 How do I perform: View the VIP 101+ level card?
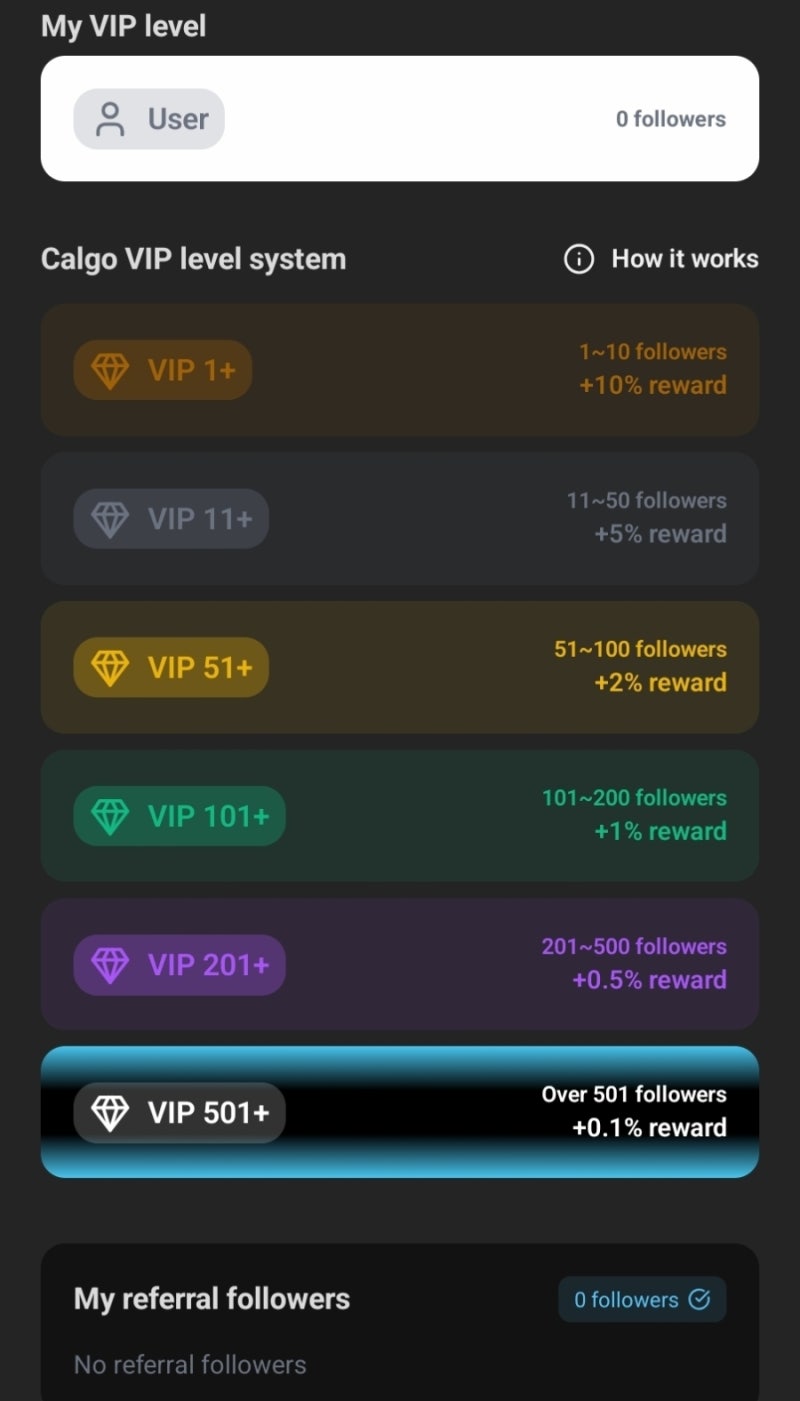coord(400,816)
